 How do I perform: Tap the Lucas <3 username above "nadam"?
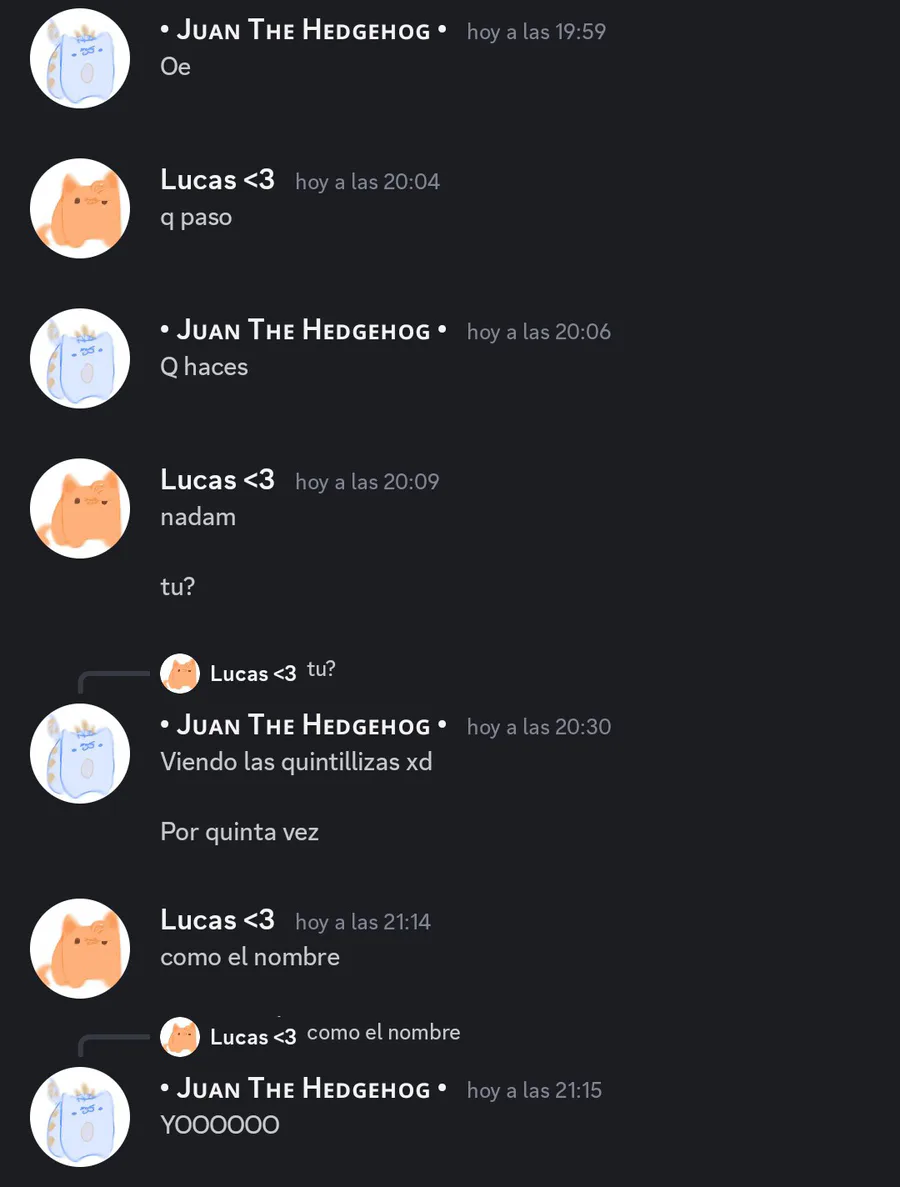pos(217,480)
